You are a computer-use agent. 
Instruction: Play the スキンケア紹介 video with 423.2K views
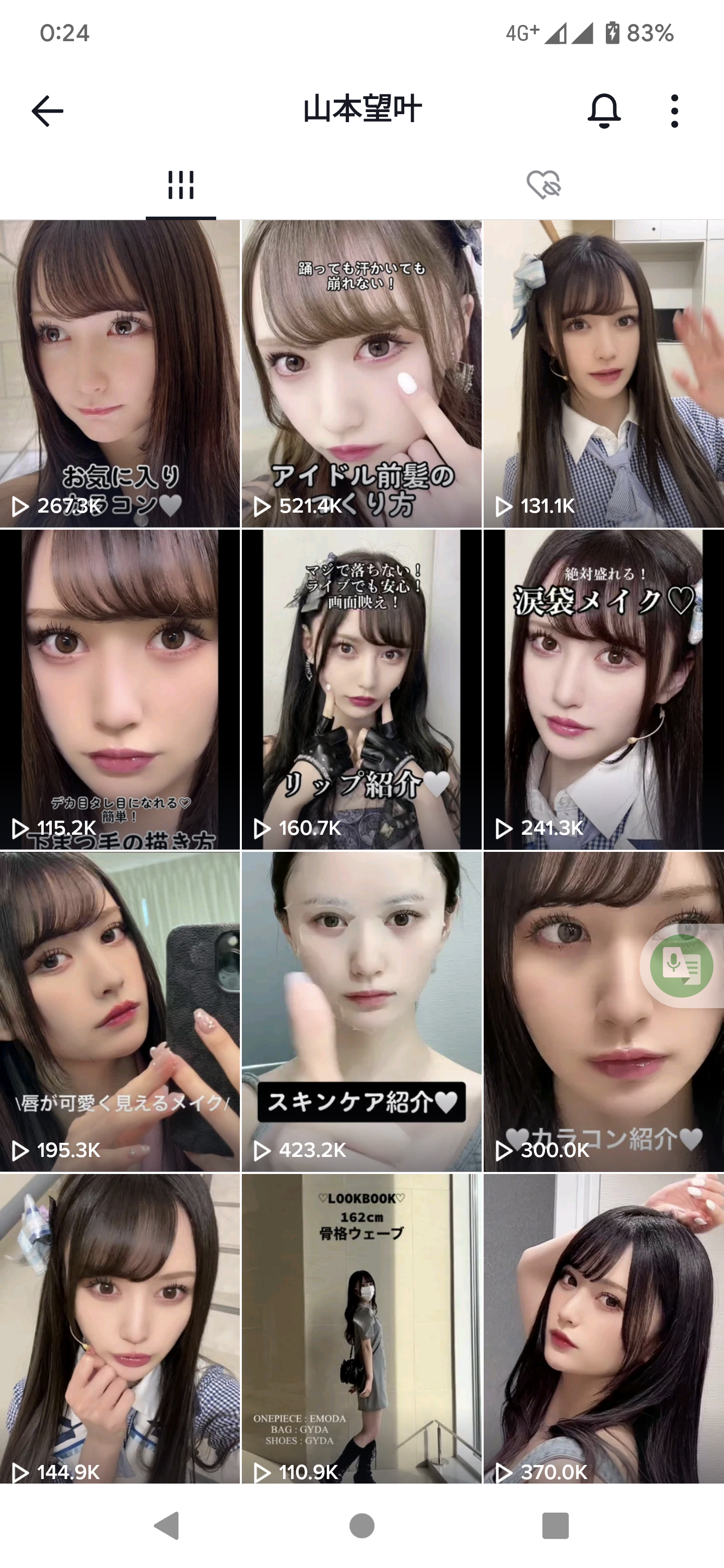[361, 1011]
